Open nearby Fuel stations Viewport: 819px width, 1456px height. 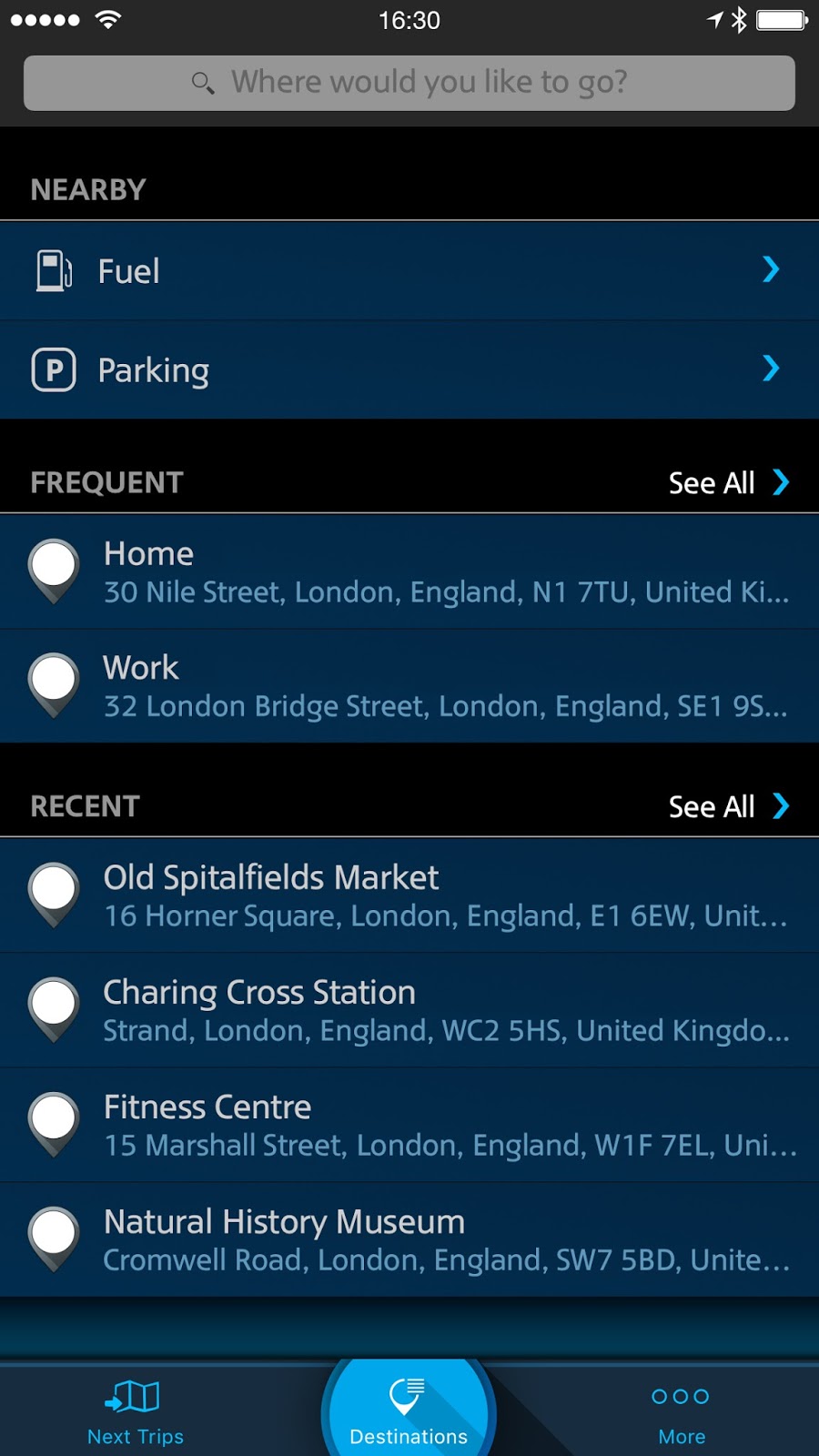(409, 270)
